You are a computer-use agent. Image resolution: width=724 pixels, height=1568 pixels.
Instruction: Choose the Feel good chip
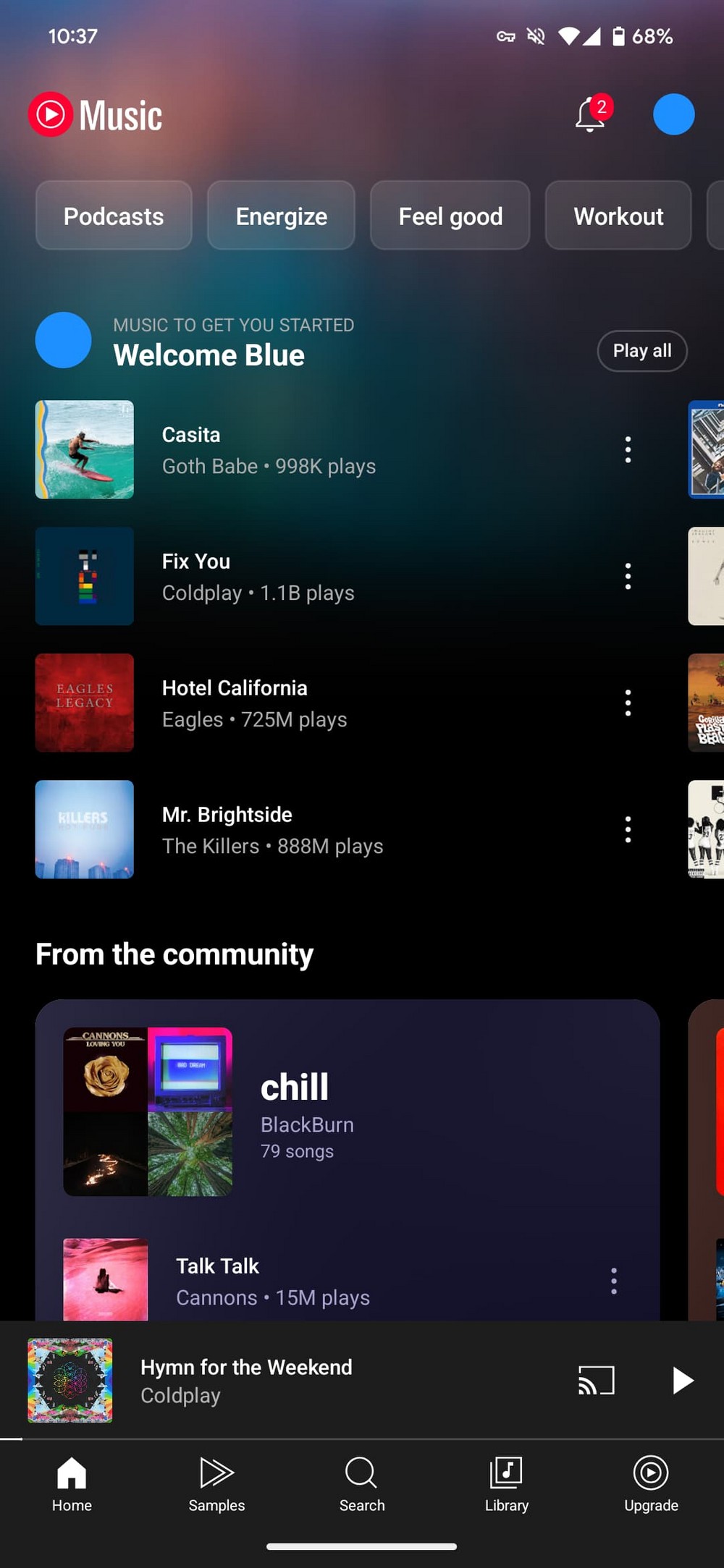coord(450,216)
